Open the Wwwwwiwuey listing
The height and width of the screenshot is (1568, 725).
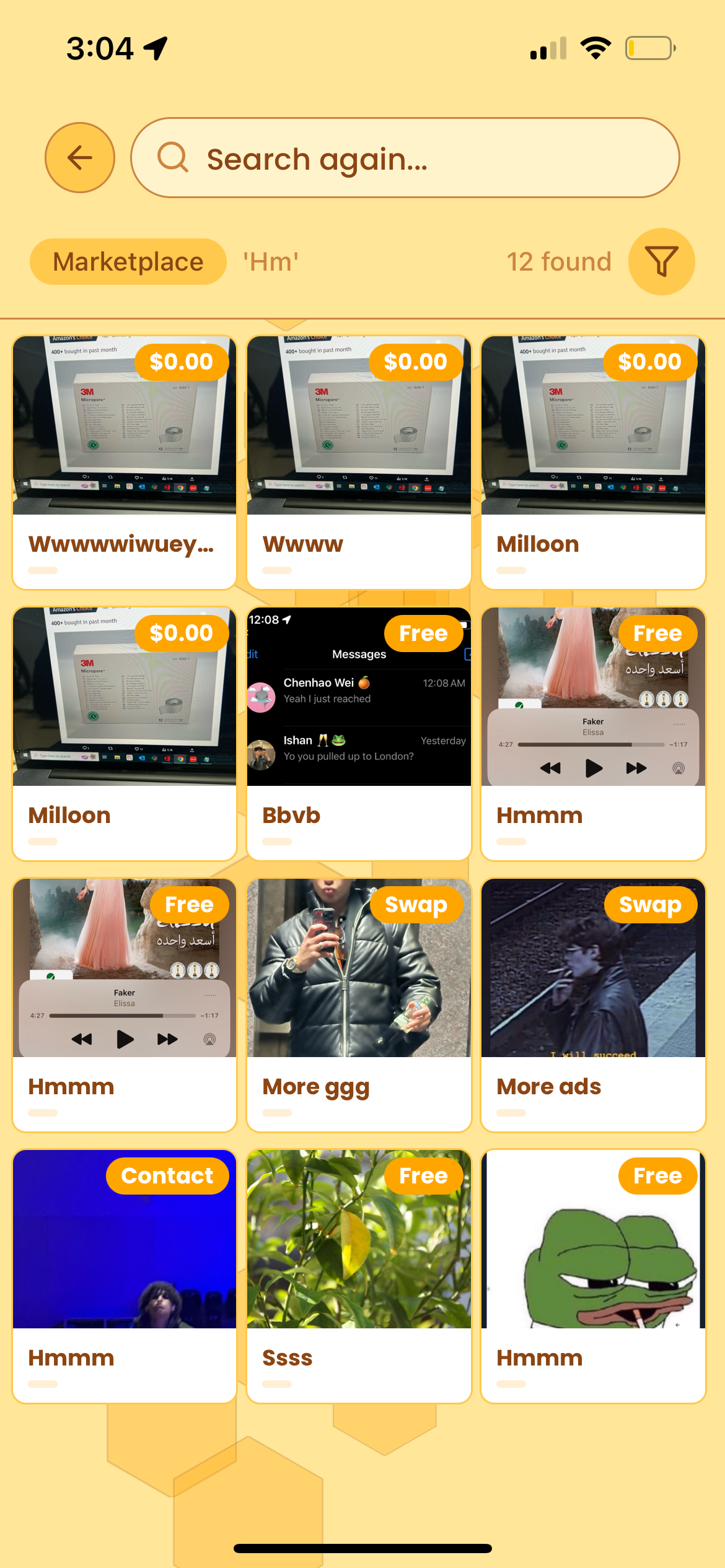(125, 463)
